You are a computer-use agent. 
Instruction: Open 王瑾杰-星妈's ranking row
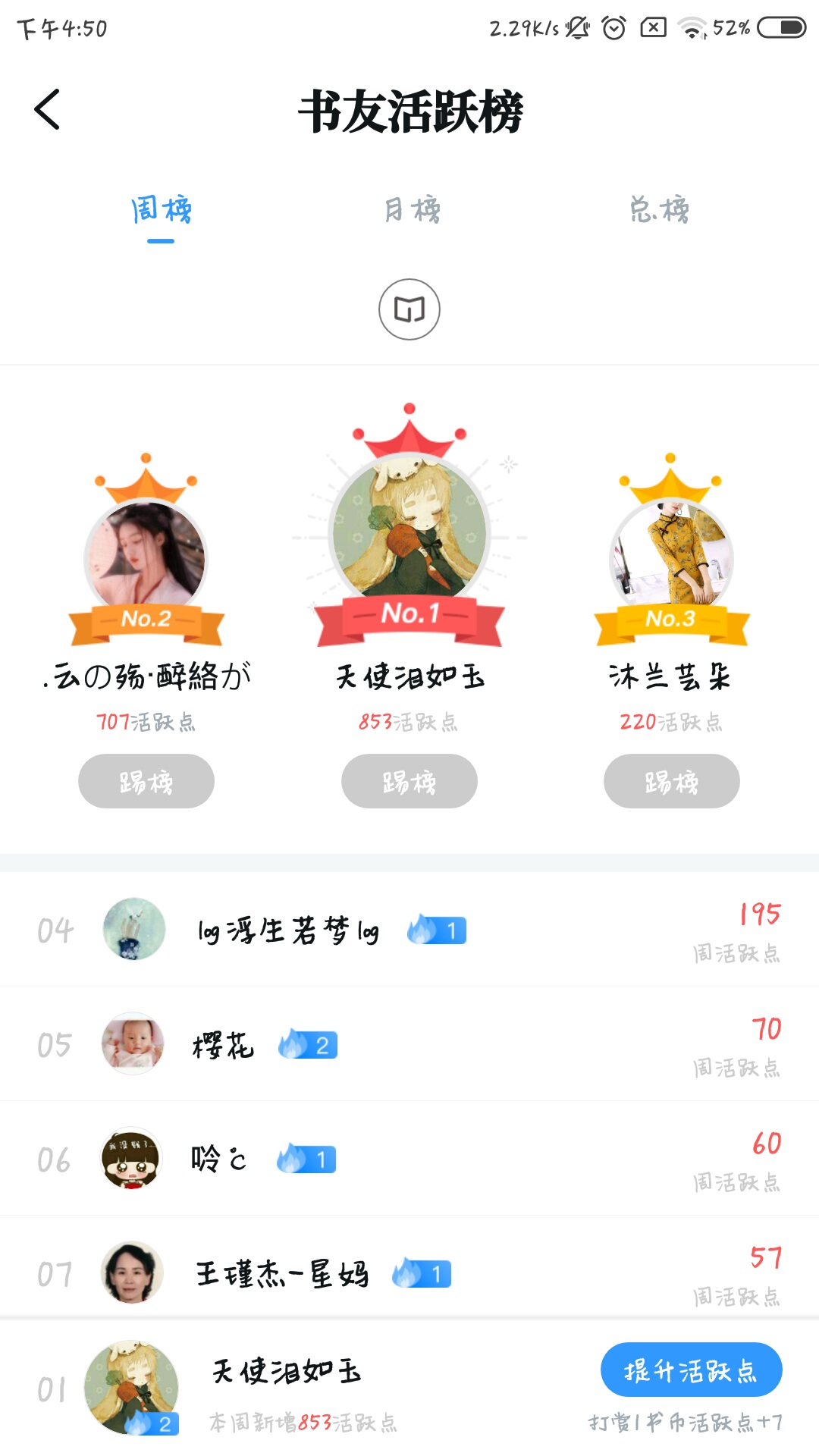coord(409,1274)
